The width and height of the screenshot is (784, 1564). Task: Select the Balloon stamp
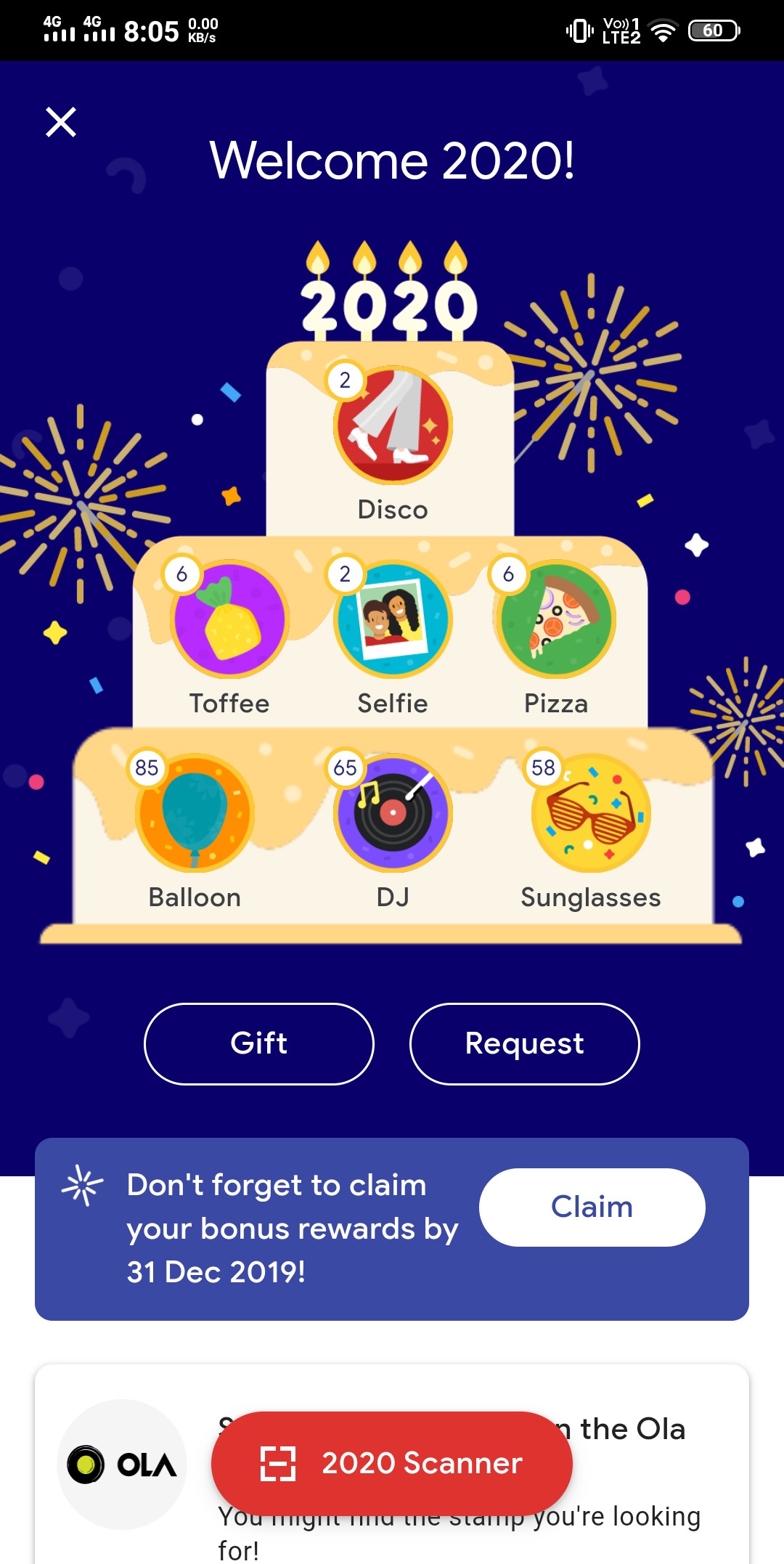(x=195, y=813)
